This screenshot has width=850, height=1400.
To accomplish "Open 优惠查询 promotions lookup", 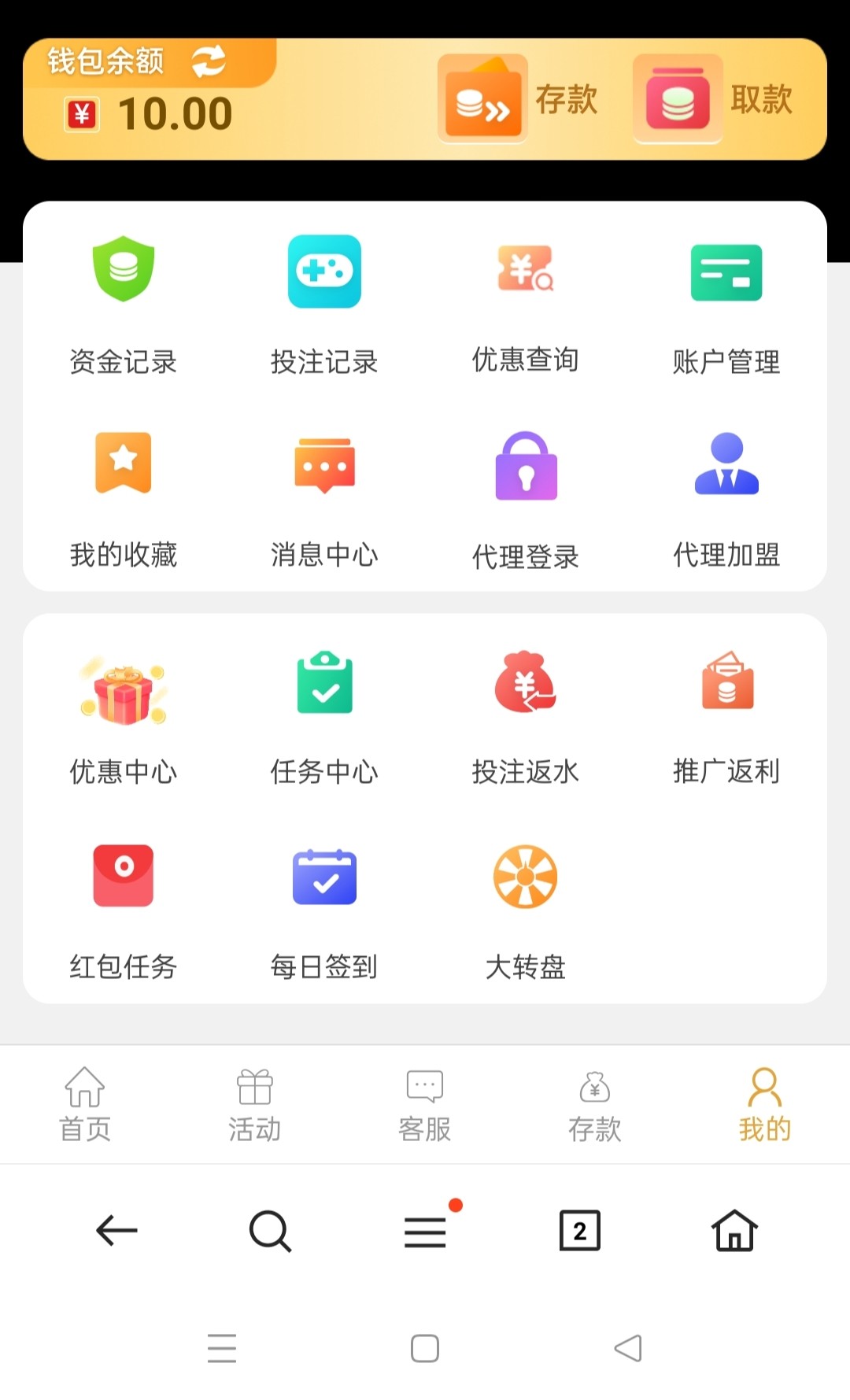I will point(525,304).
